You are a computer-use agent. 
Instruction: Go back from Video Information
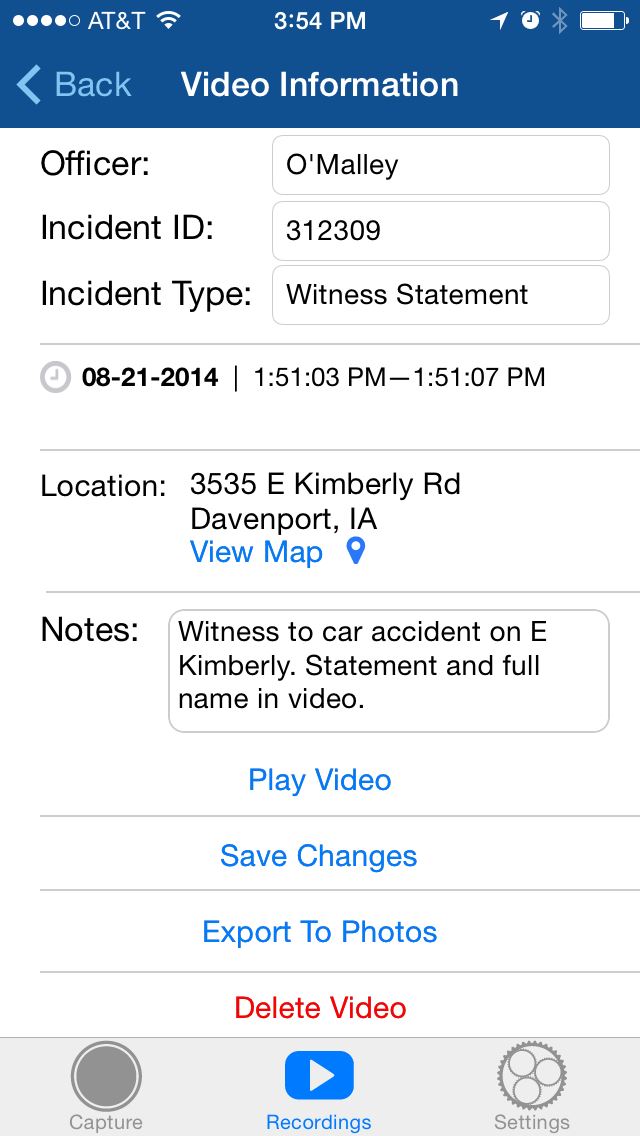[x=74, y=85]
